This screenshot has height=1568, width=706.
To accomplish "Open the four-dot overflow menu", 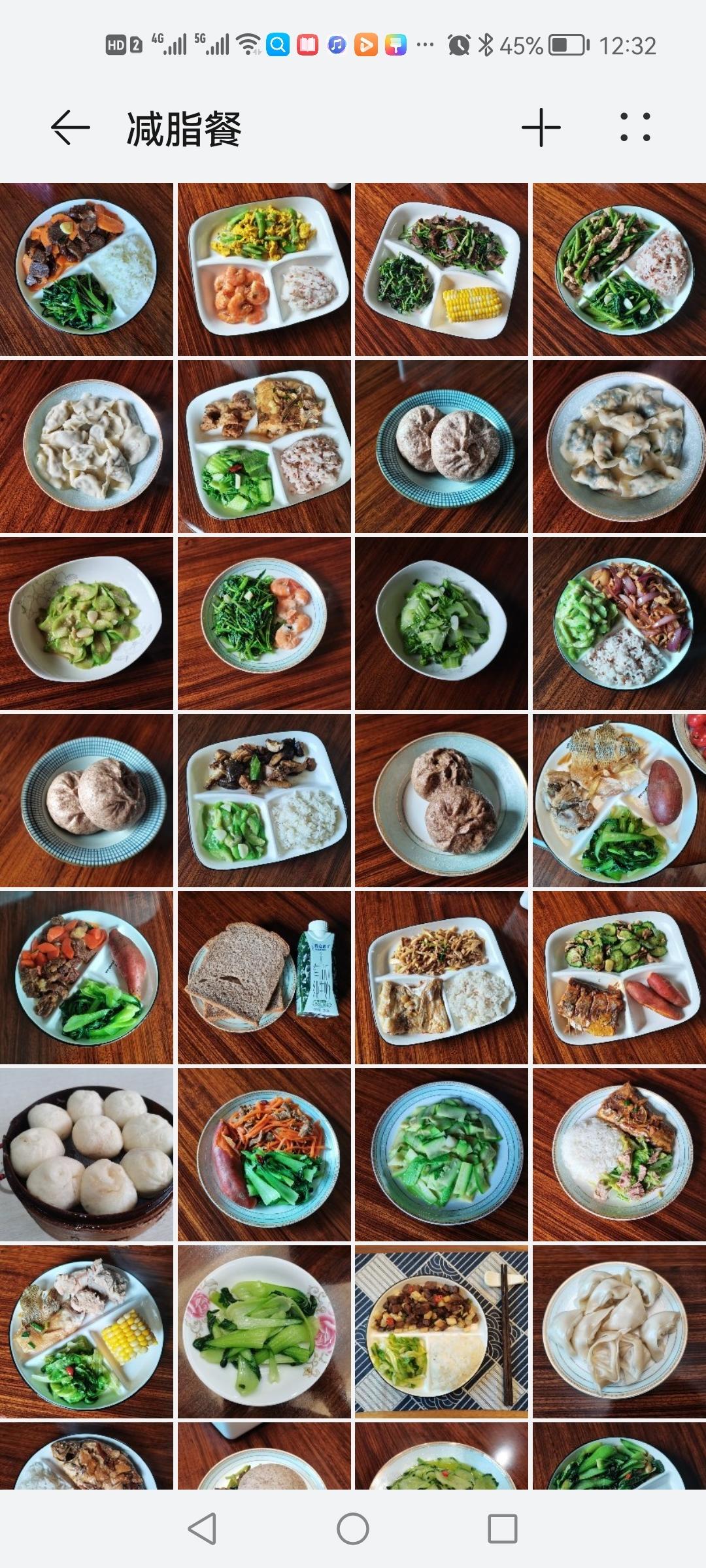I will pyautogui.click(x=634, y=127).
